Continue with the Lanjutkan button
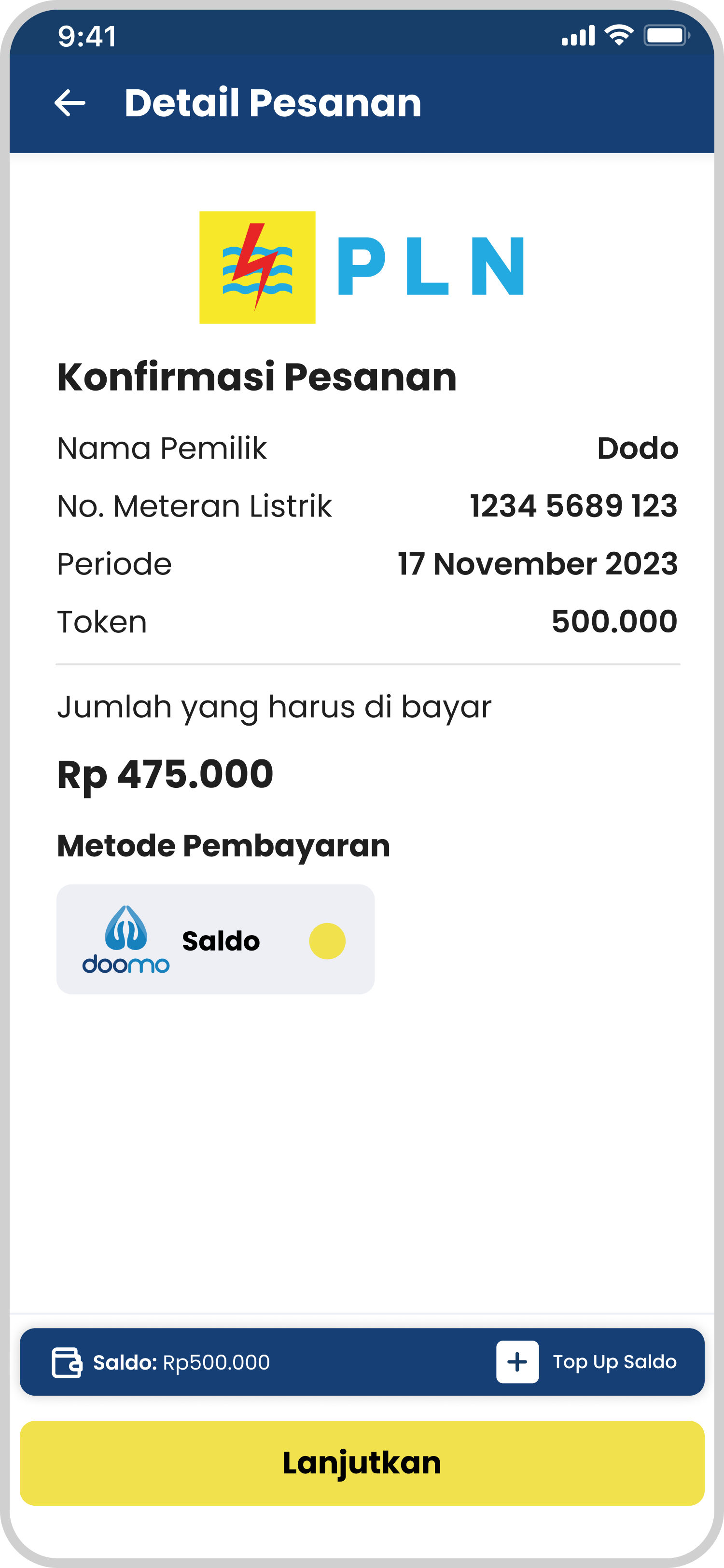Image resolution: width=724 pixels, height=1568 pixels. (362, 1463)
